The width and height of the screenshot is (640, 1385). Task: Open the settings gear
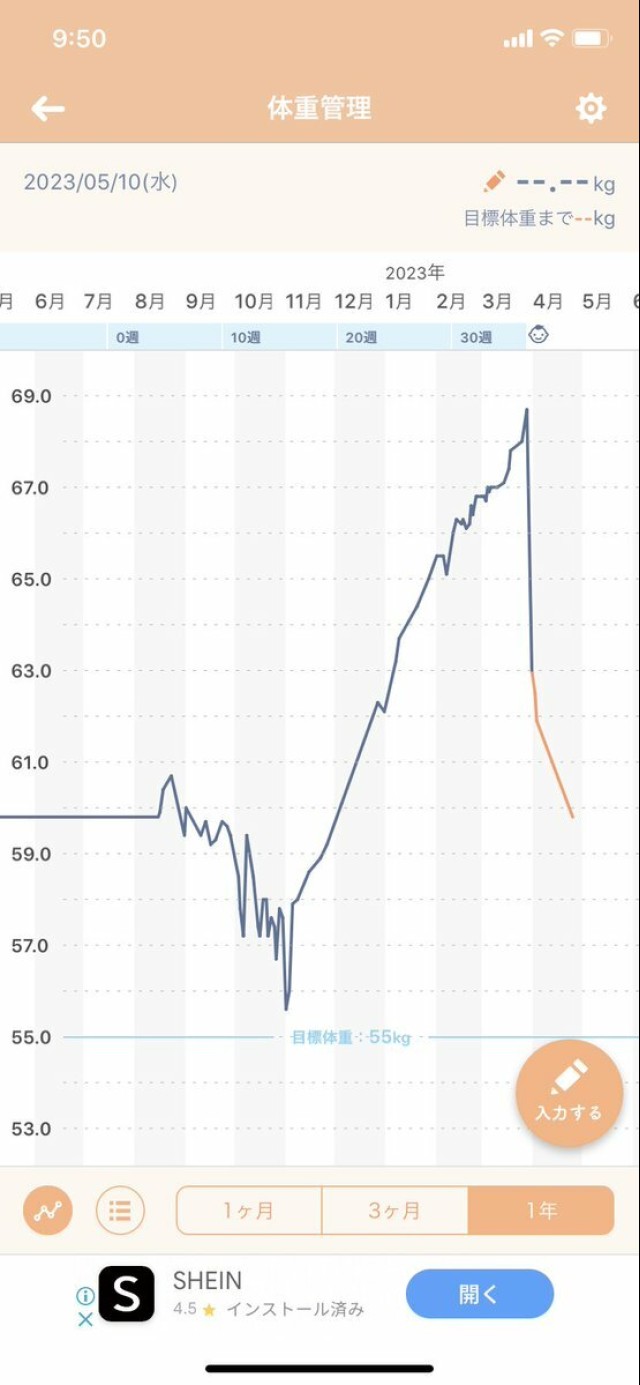[x=591, y=108]
